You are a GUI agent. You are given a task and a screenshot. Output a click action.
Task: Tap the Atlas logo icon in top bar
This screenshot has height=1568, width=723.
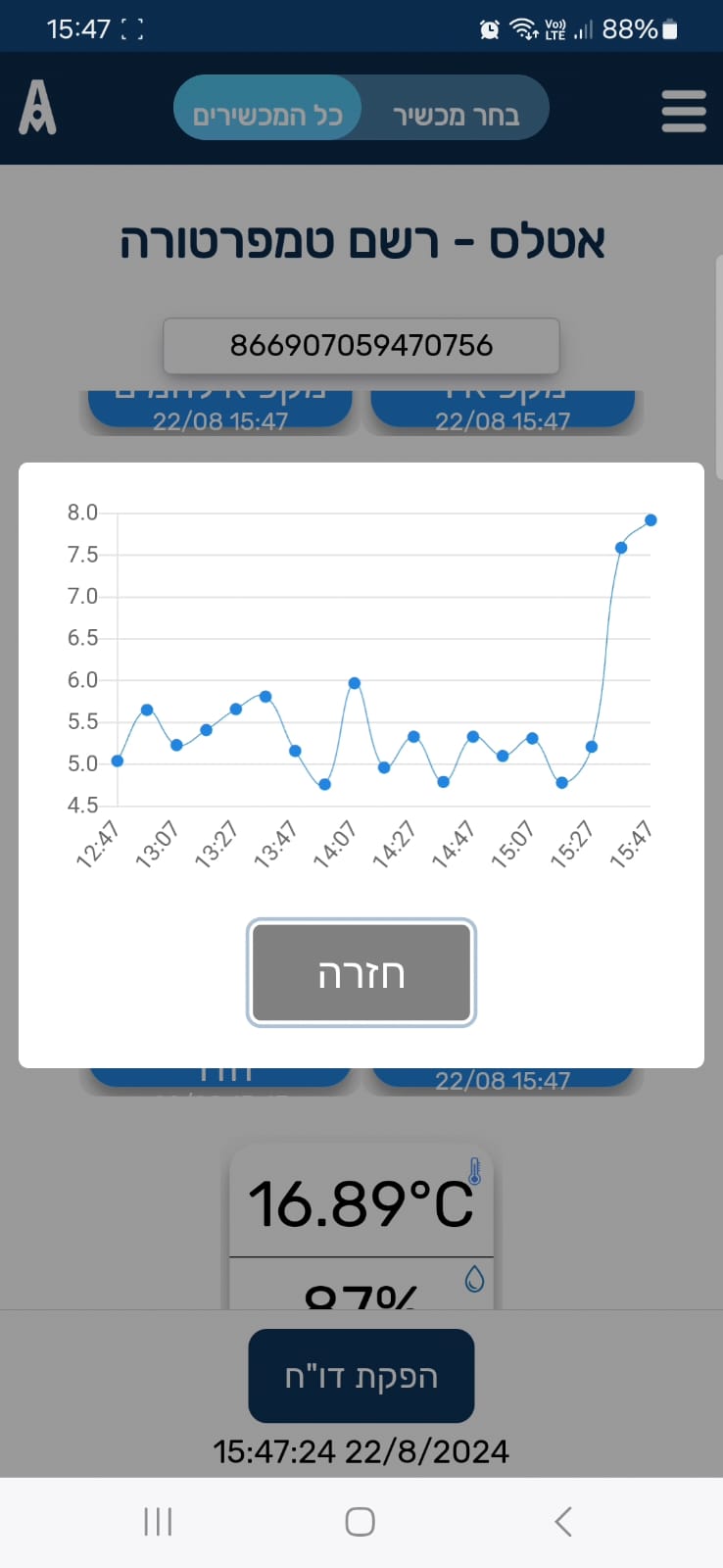pyautogui.click(x=36, y=108)
